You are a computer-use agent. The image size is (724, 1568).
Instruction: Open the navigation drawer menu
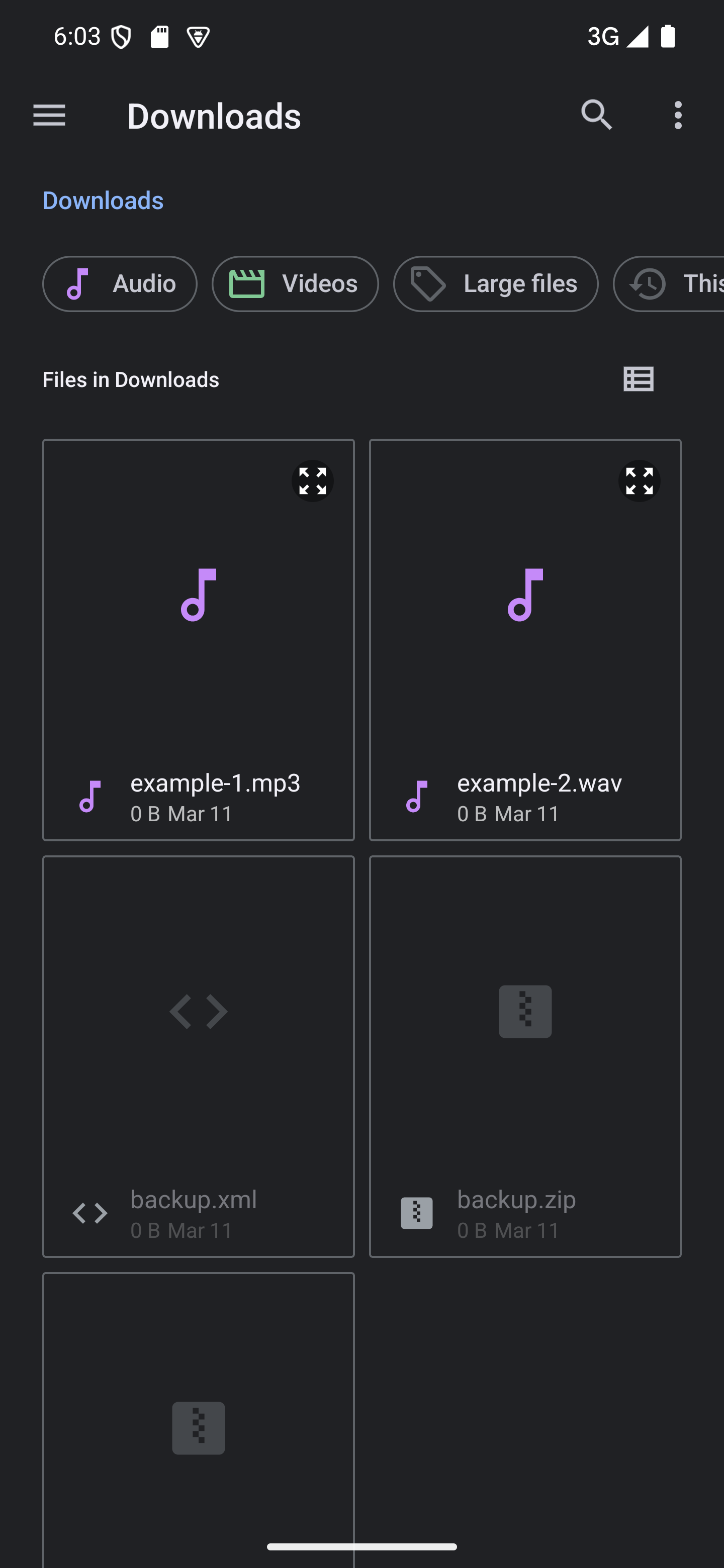coord(49,116)
